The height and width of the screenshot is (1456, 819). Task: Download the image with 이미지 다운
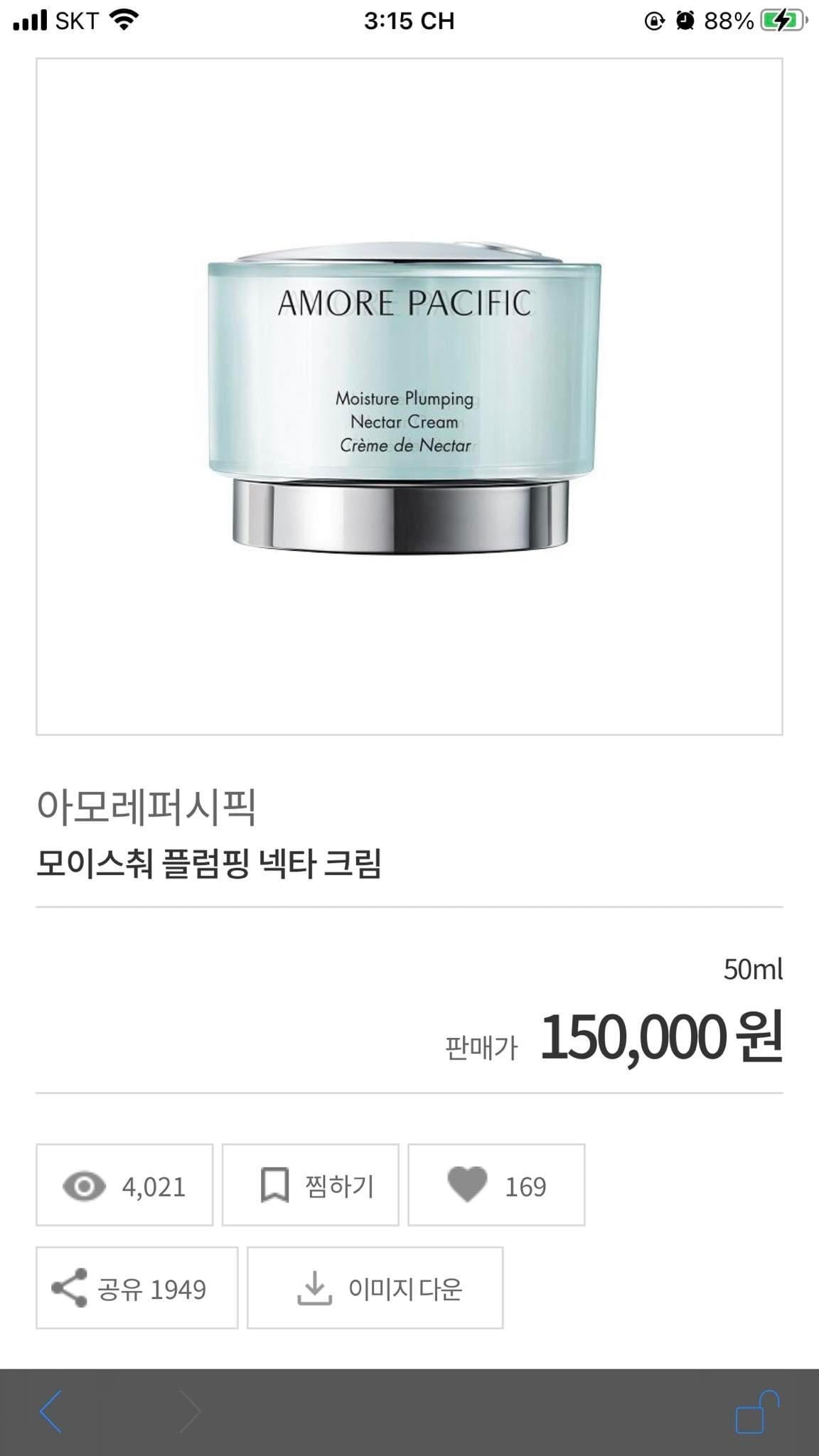(x=375, y=1288)
